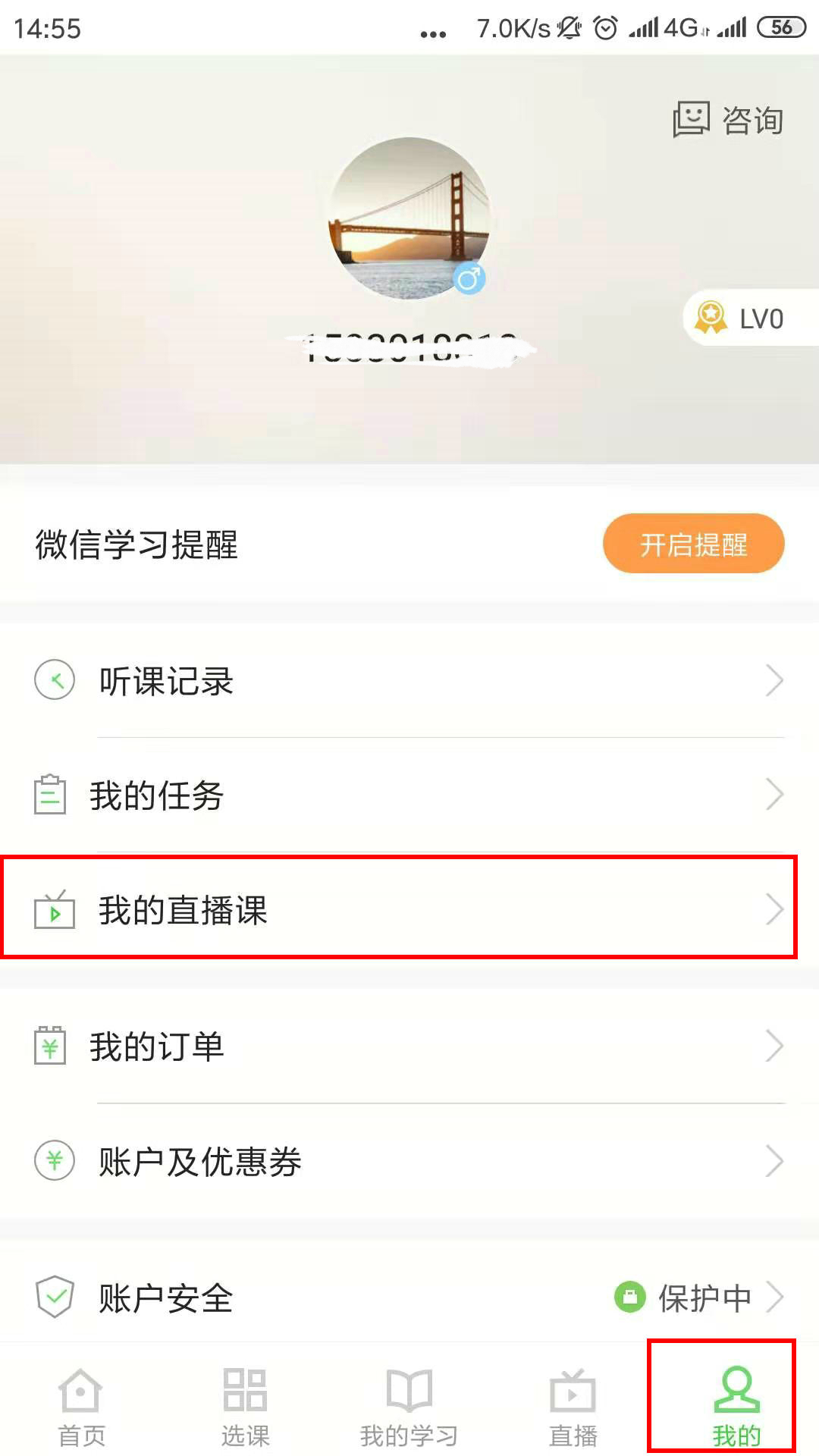819x1456 pixels.
Task: Open 我的直播课 row
Action: point(409,909)
